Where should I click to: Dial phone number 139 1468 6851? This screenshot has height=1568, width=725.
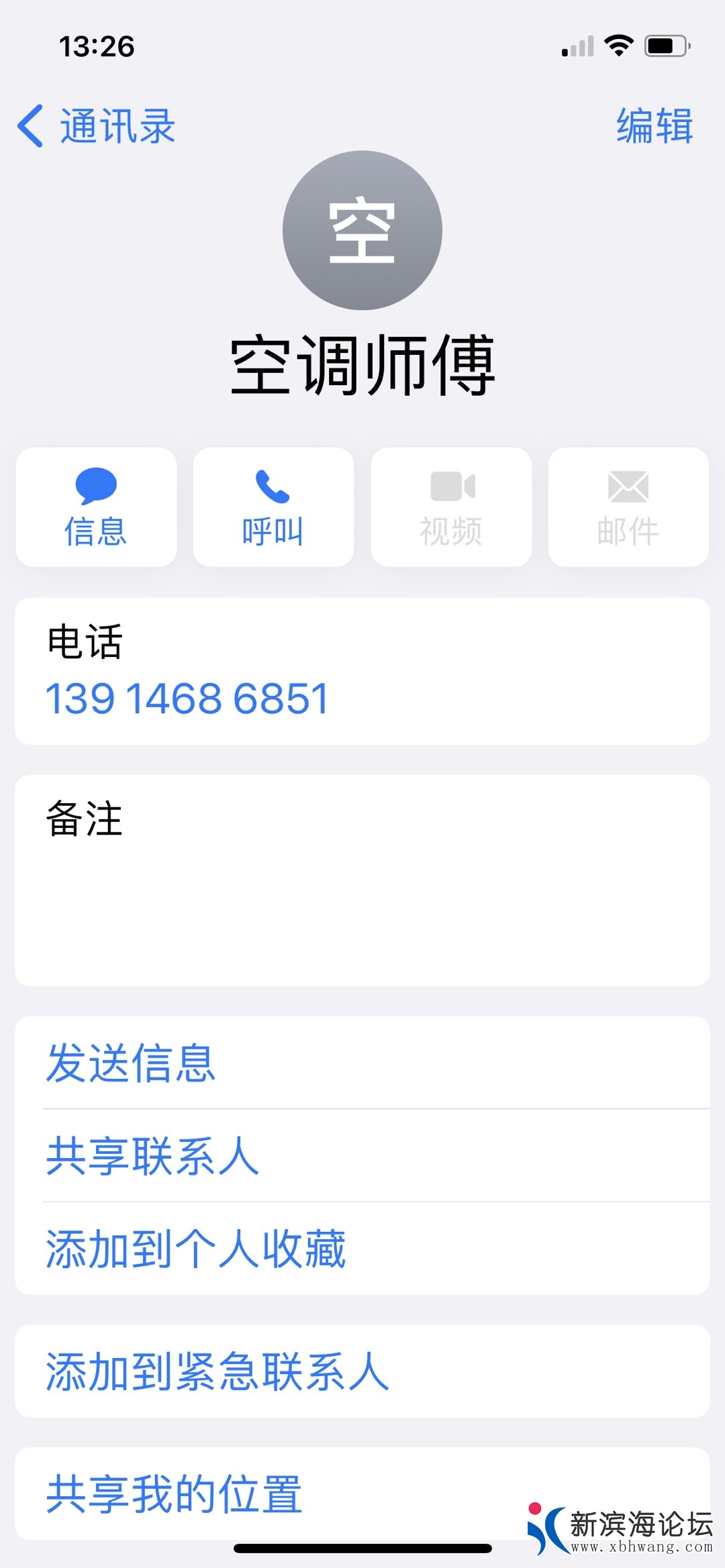pos(187,698)
